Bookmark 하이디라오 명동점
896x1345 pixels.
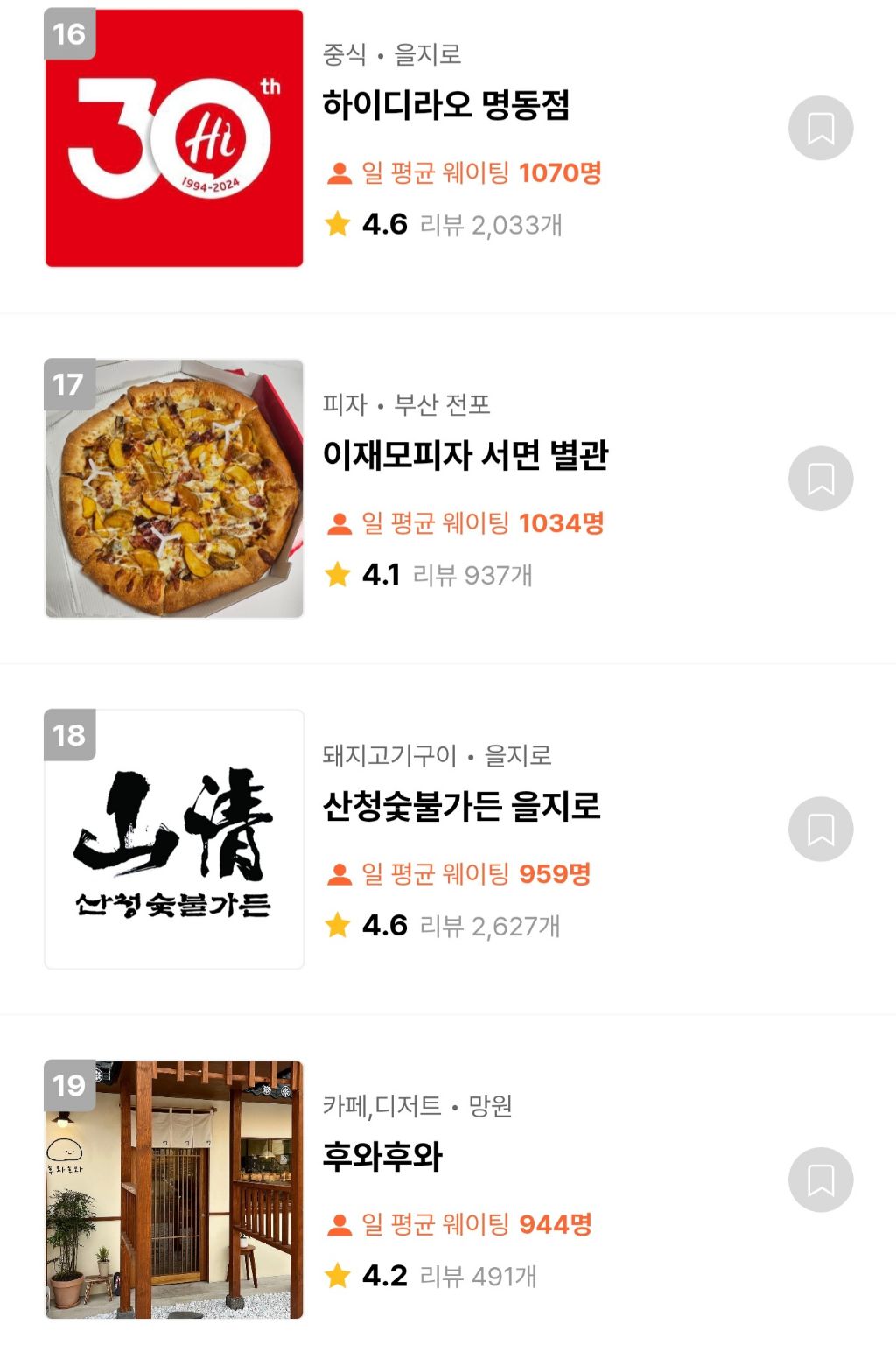[x=820, y=129]
